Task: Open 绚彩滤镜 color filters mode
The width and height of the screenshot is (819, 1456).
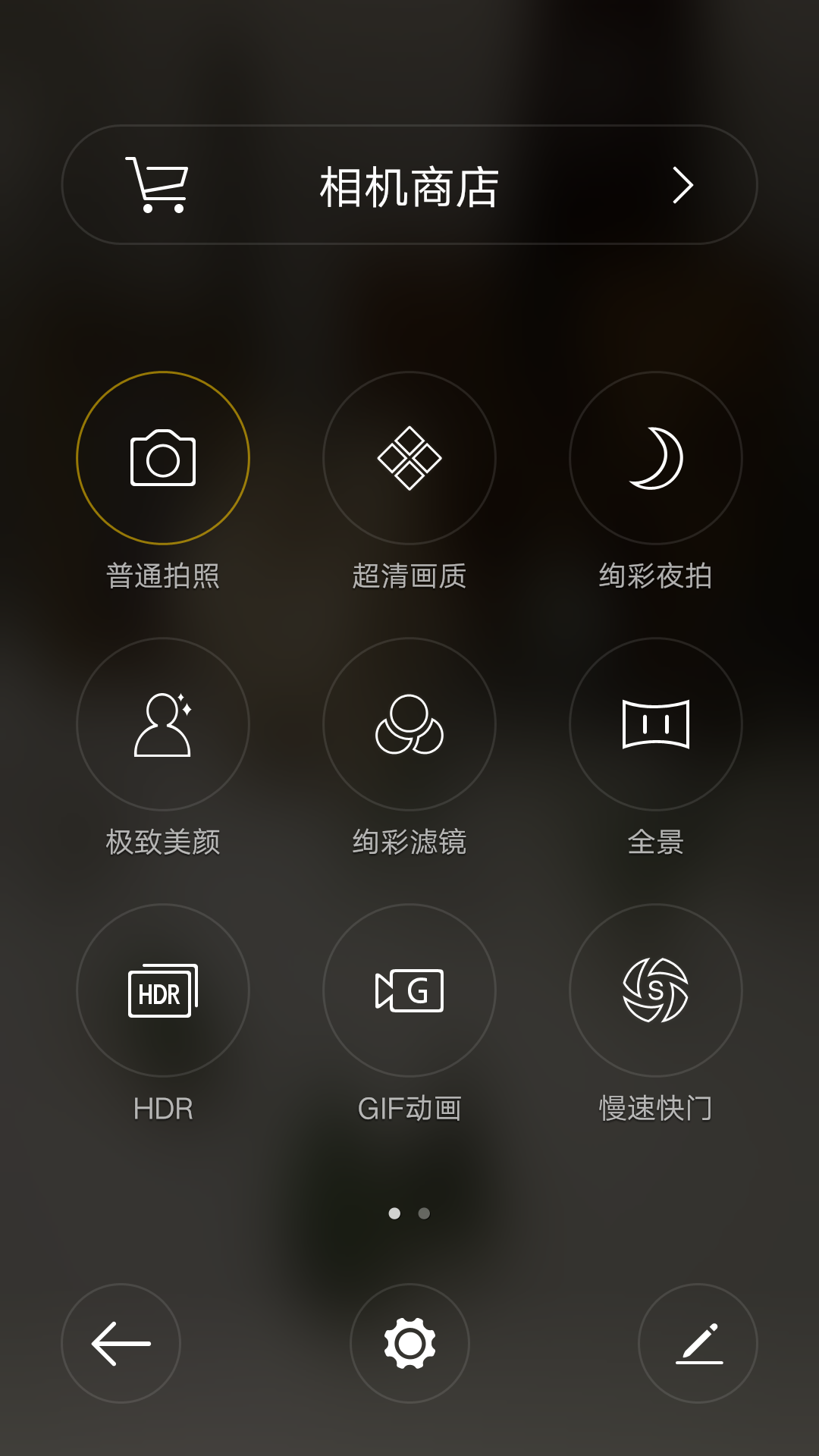Action: click(409, 724)
